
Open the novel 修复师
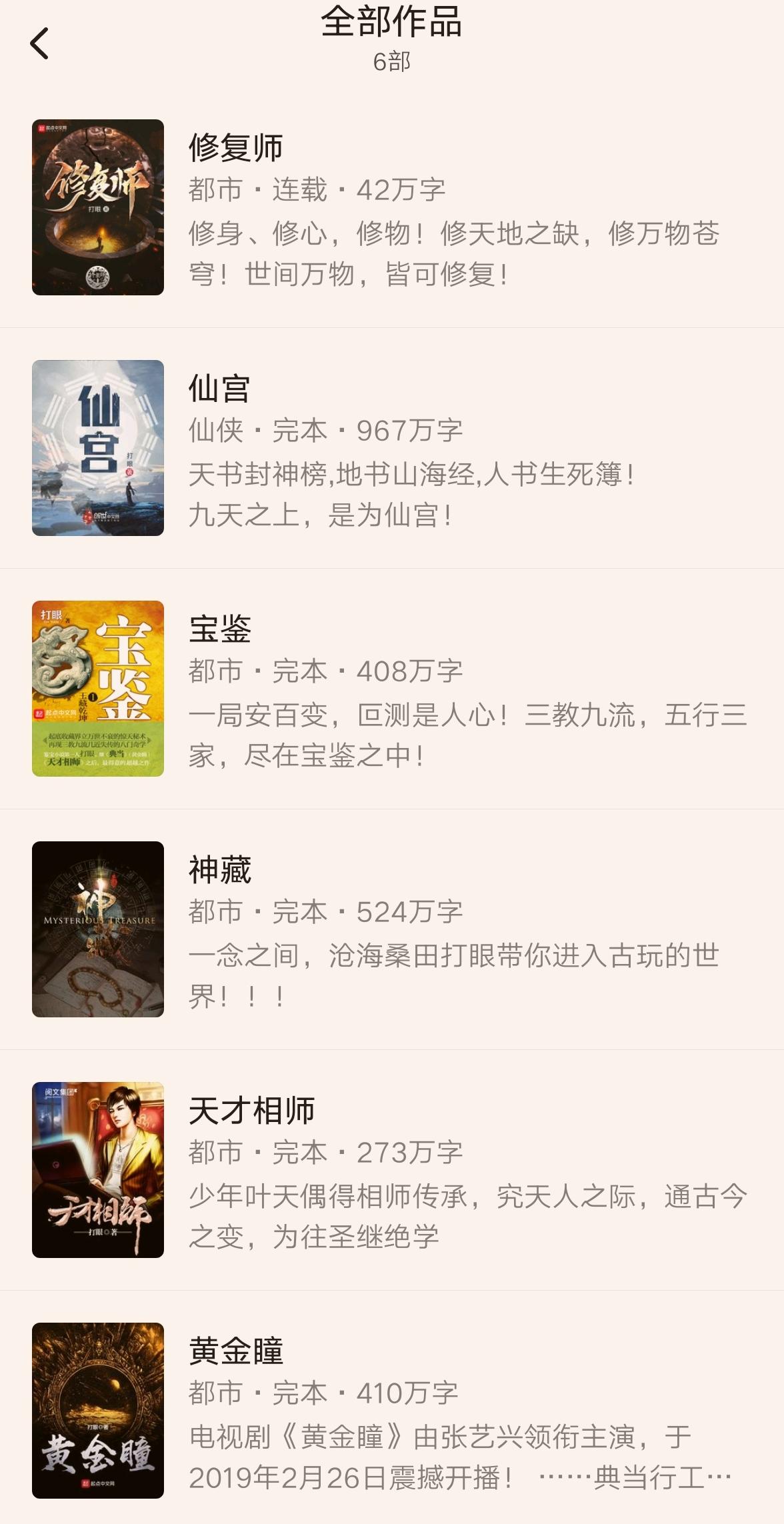tap(392, 207)
